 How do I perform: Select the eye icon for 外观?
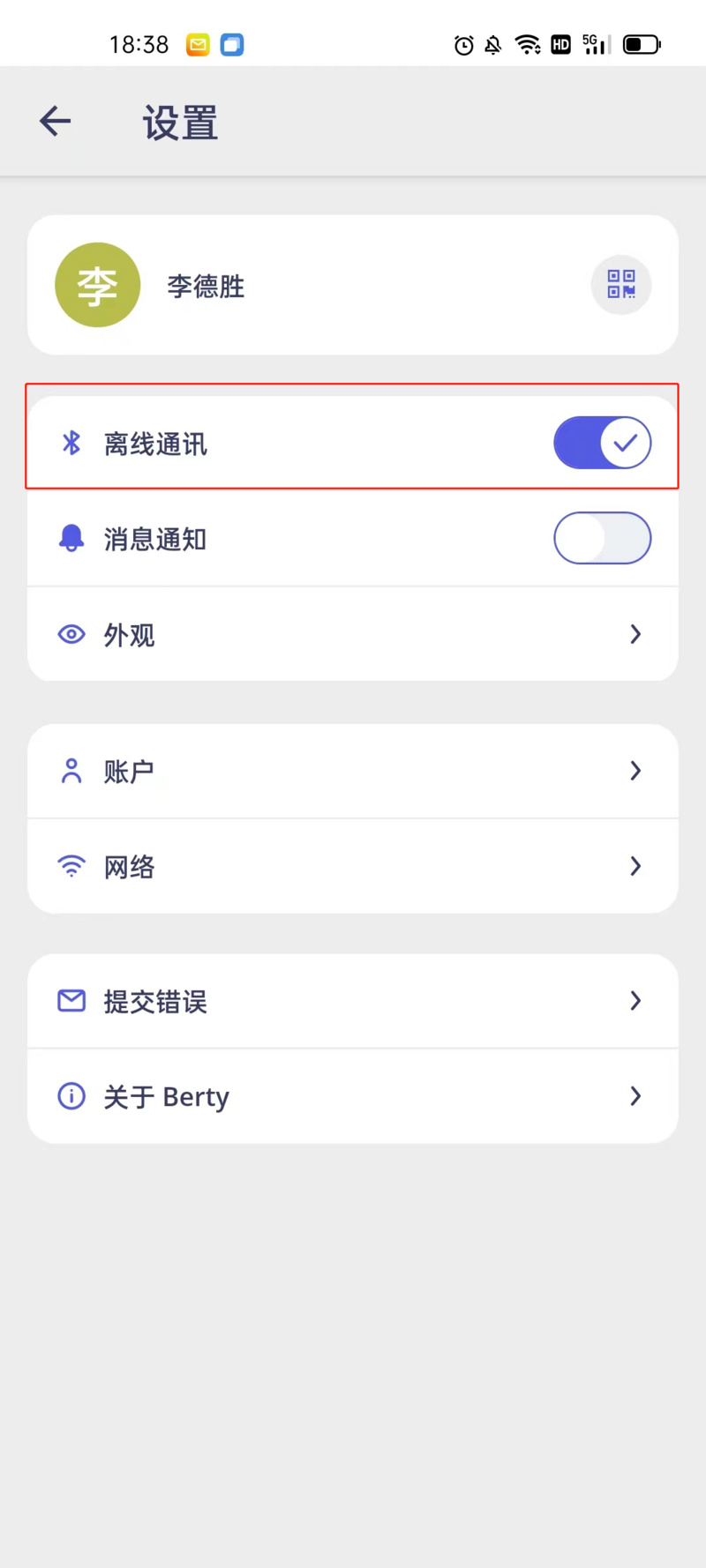[x=71, y=634]
